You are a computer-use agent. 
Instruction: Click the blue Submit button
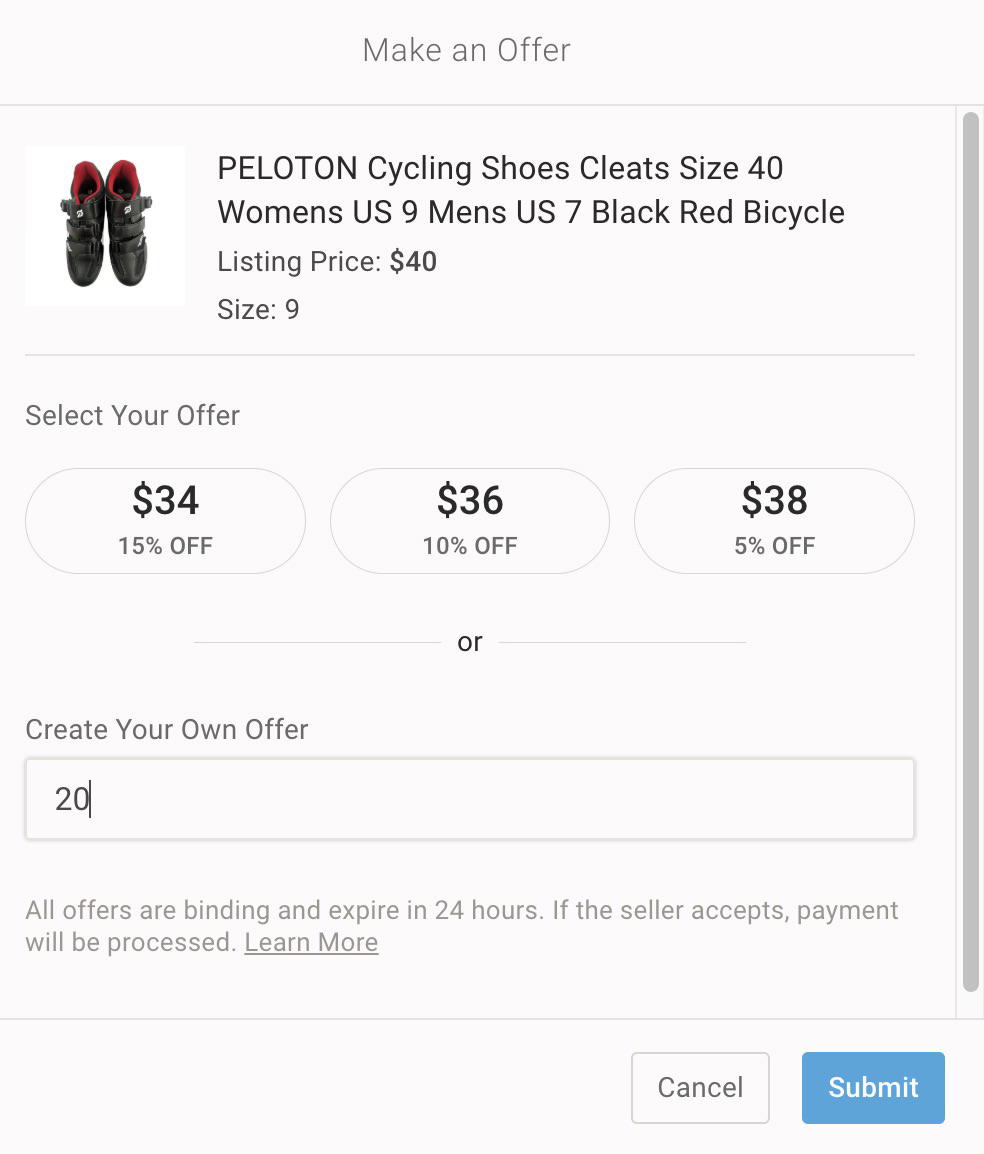click(872, 1087)
